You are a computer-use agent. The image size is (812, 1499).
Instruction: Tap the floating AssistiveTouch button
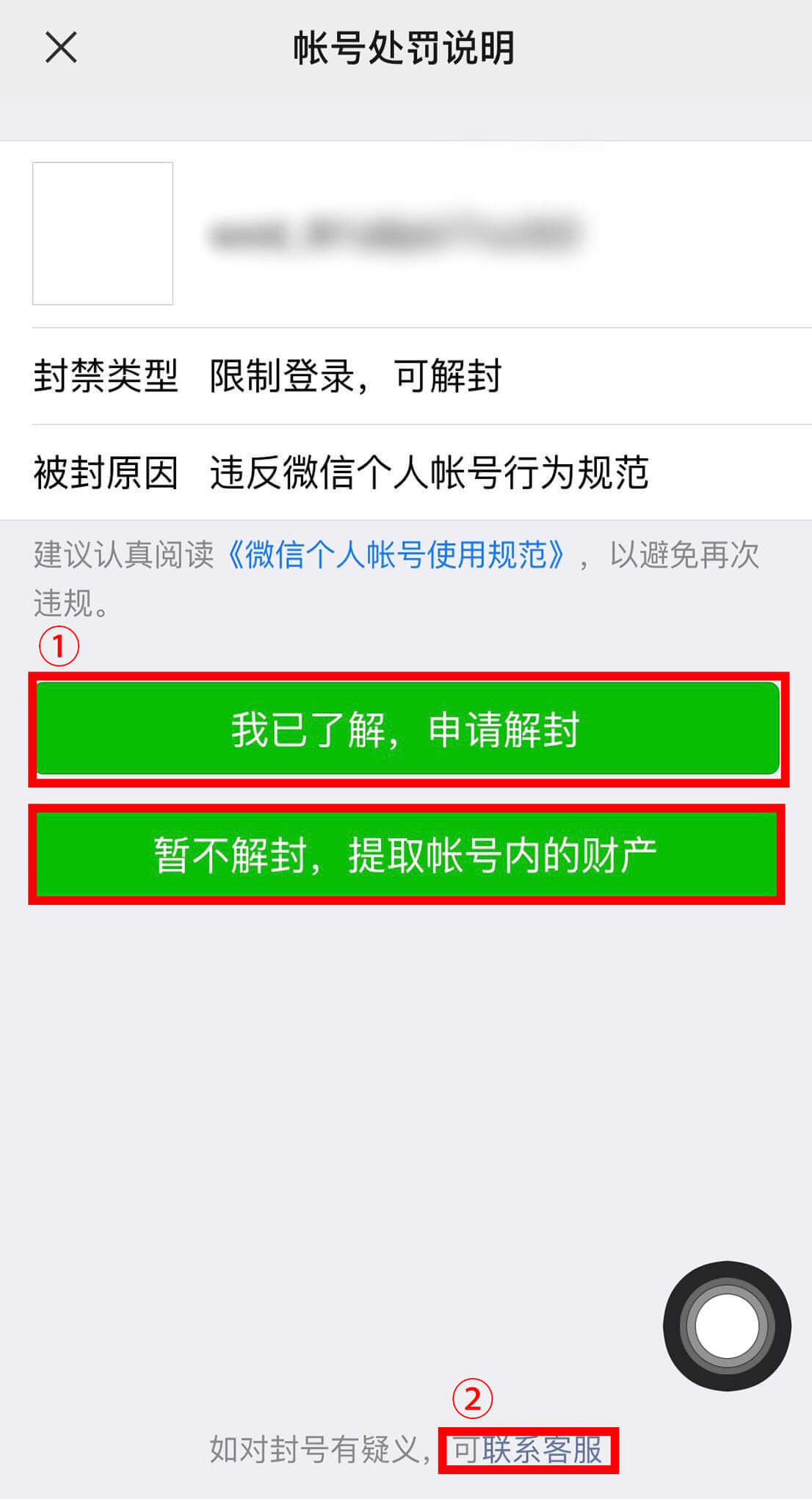click(x=727, y=1326)
